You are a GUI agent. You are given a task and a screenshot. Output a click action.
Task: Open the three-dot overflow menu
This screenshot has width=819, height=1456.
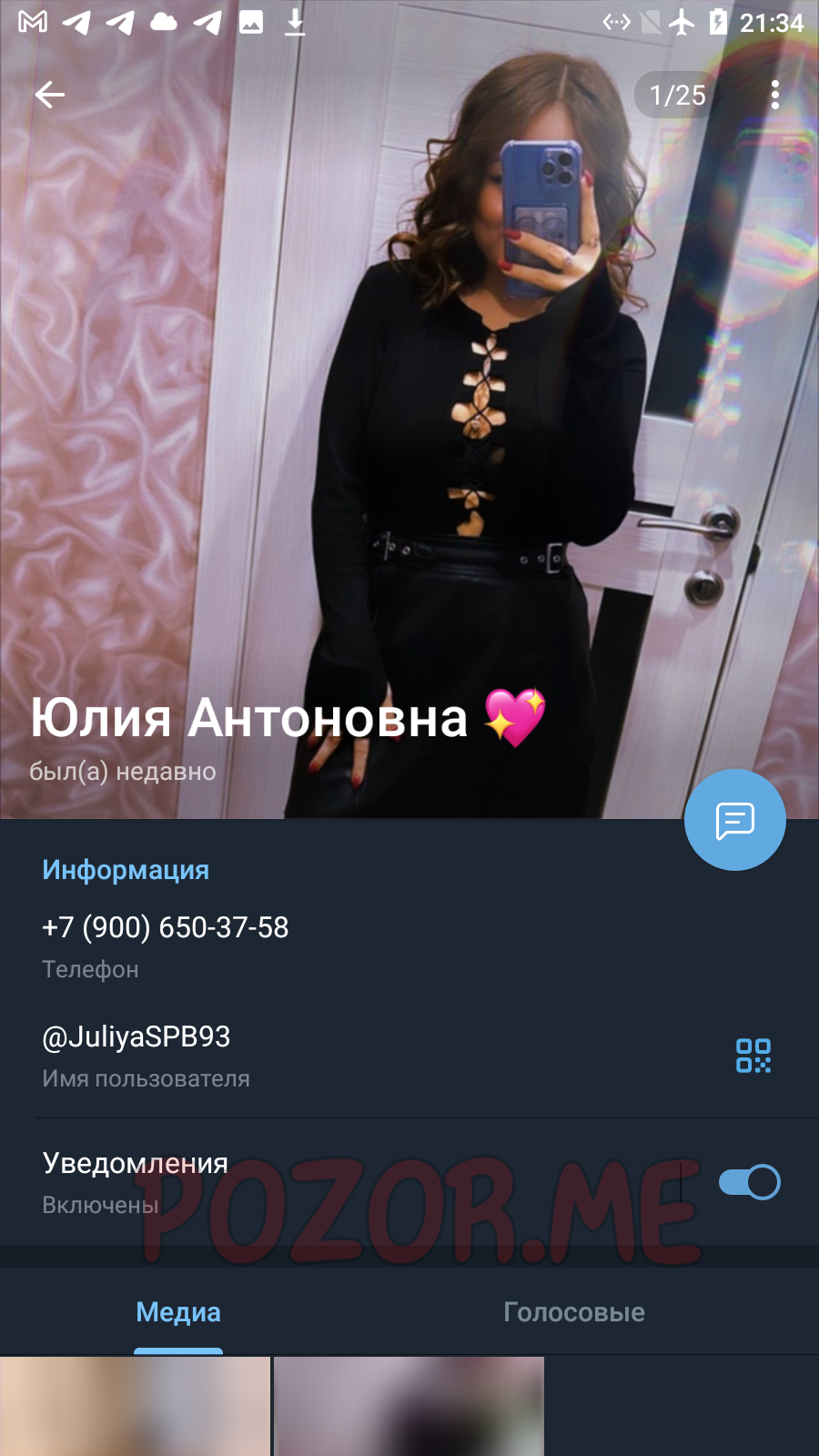774,95
